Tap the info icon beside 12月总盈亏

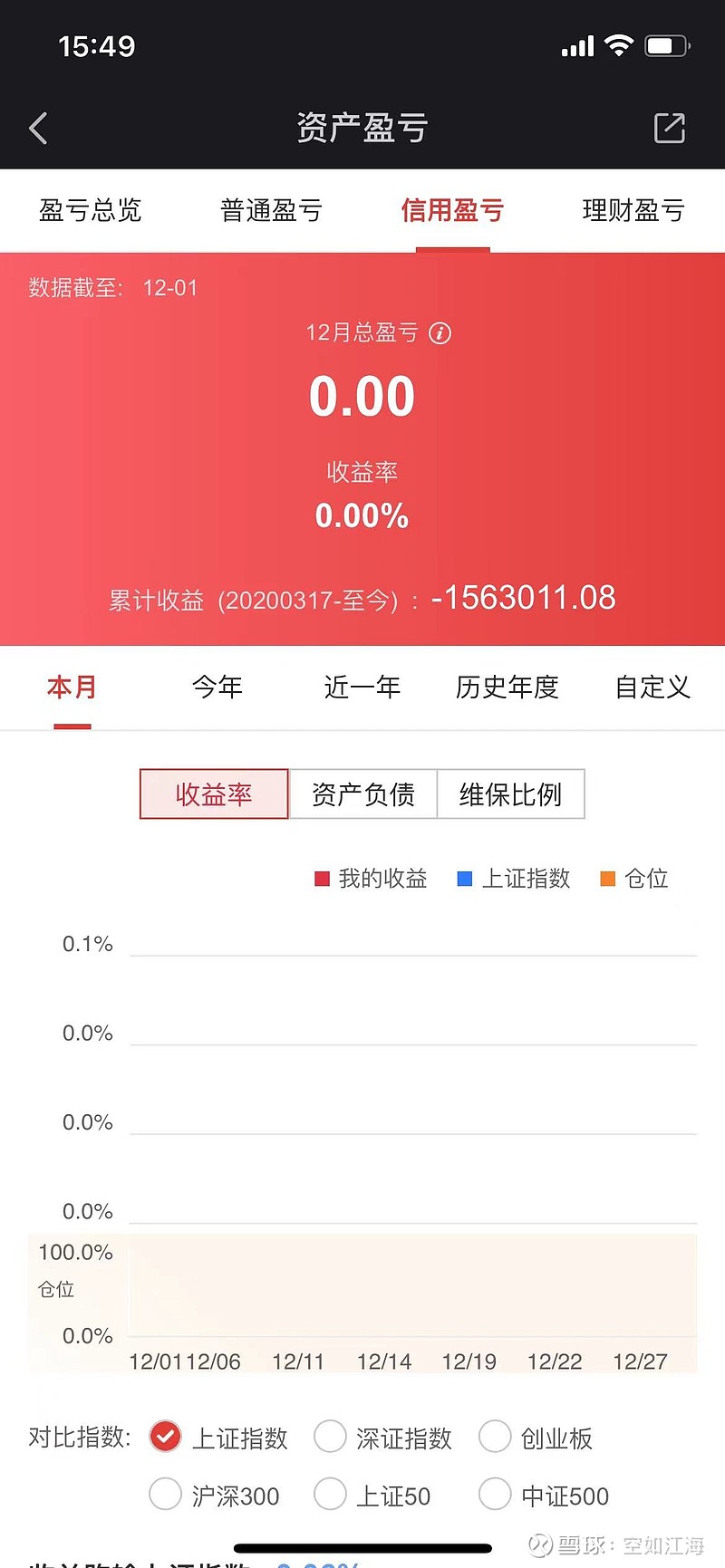pos(440,333)
